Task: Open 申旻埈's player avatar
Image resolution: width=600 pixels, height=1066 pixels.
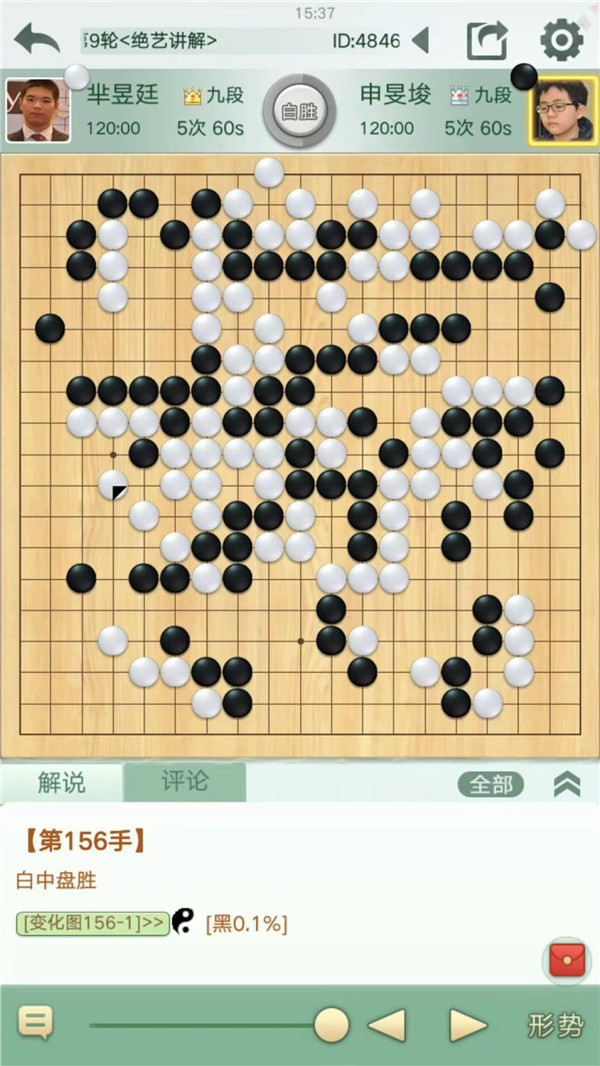Action: click(x=560, y=110)
